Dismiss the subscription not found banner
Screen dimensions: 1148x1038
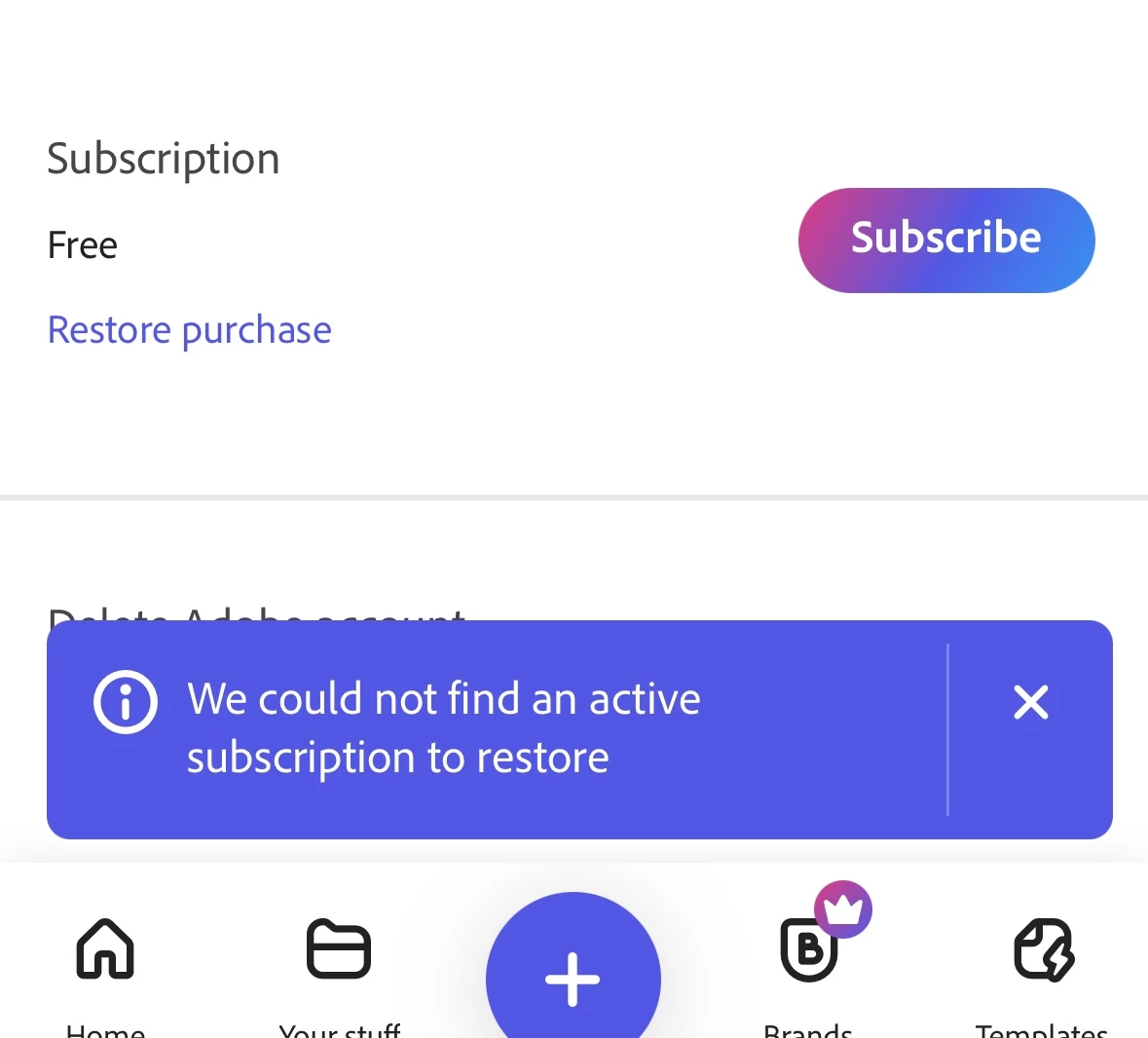[x=1030, y=702]
